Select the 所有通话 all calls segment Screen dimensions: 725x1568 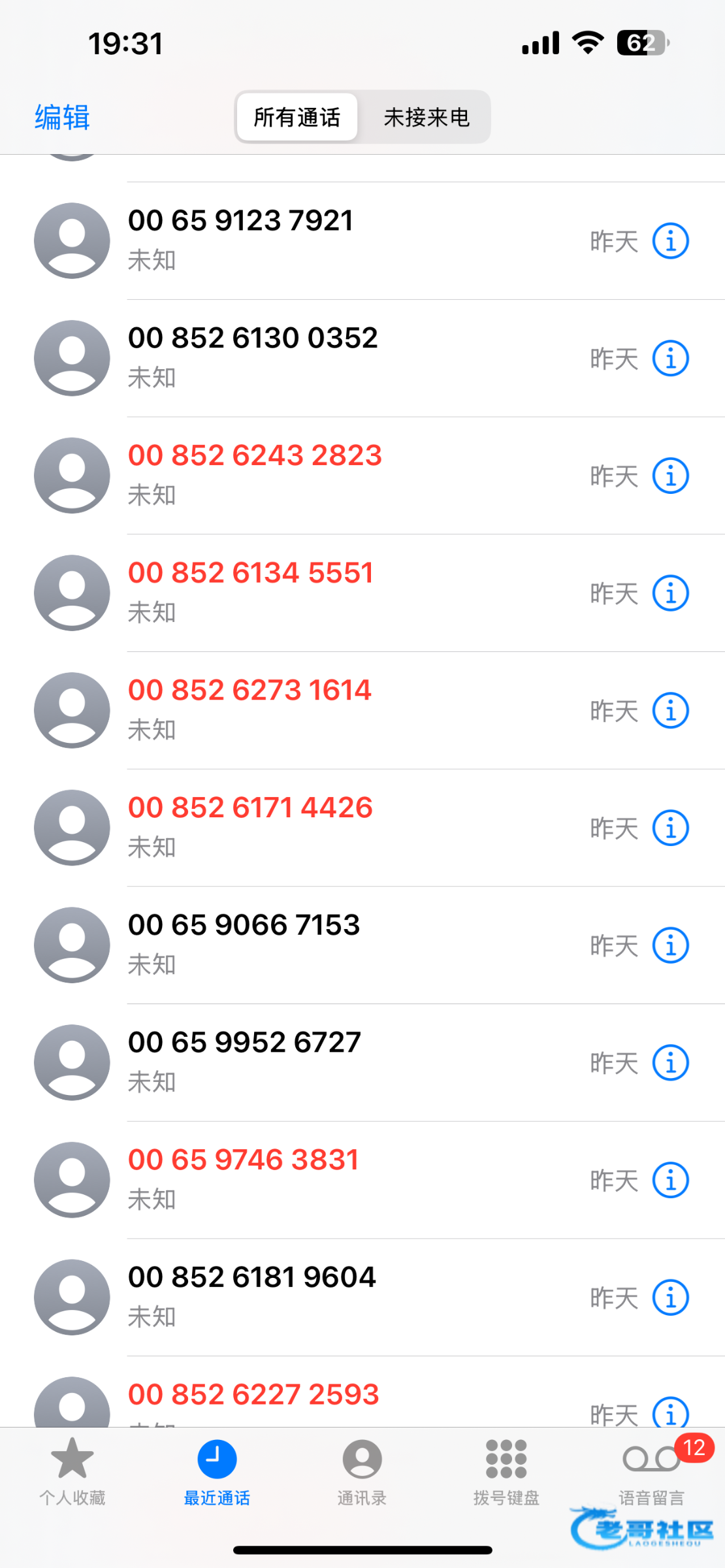tap(297, 118)
